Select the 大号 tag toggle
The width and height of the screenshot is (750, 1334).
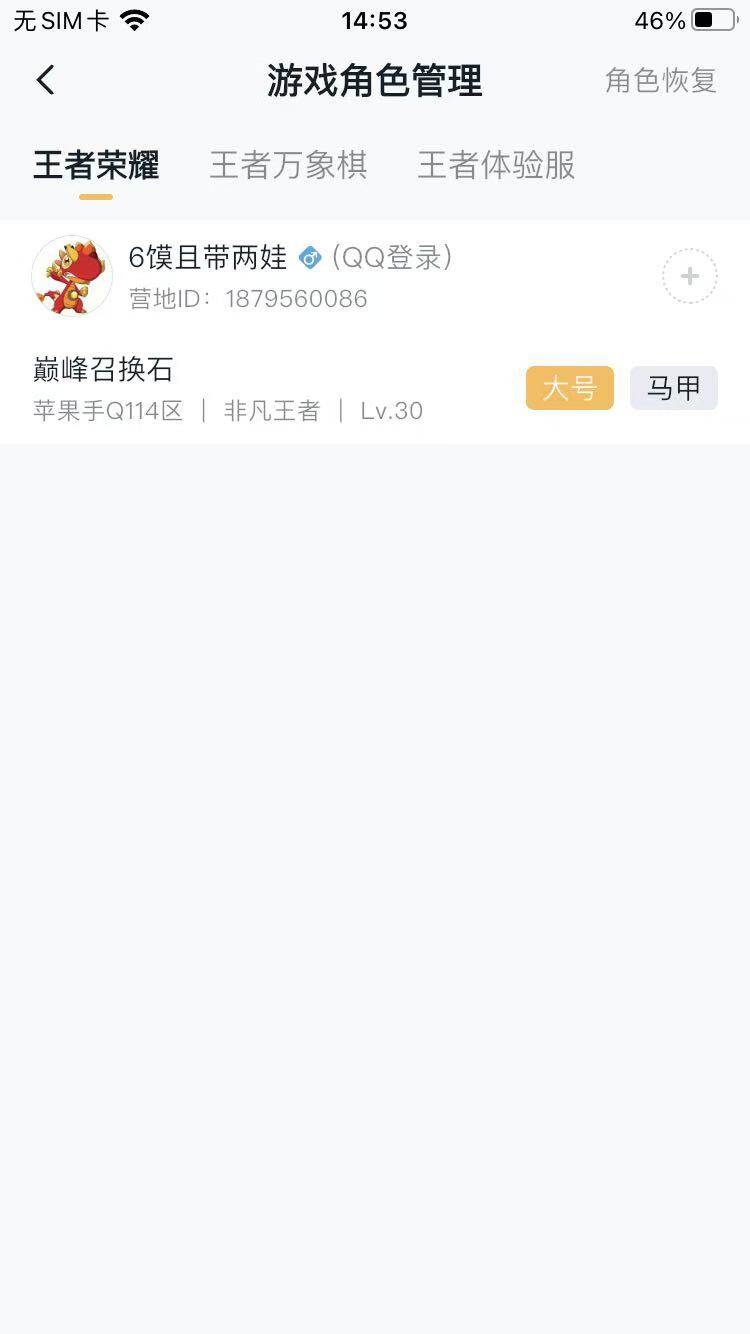569,388
